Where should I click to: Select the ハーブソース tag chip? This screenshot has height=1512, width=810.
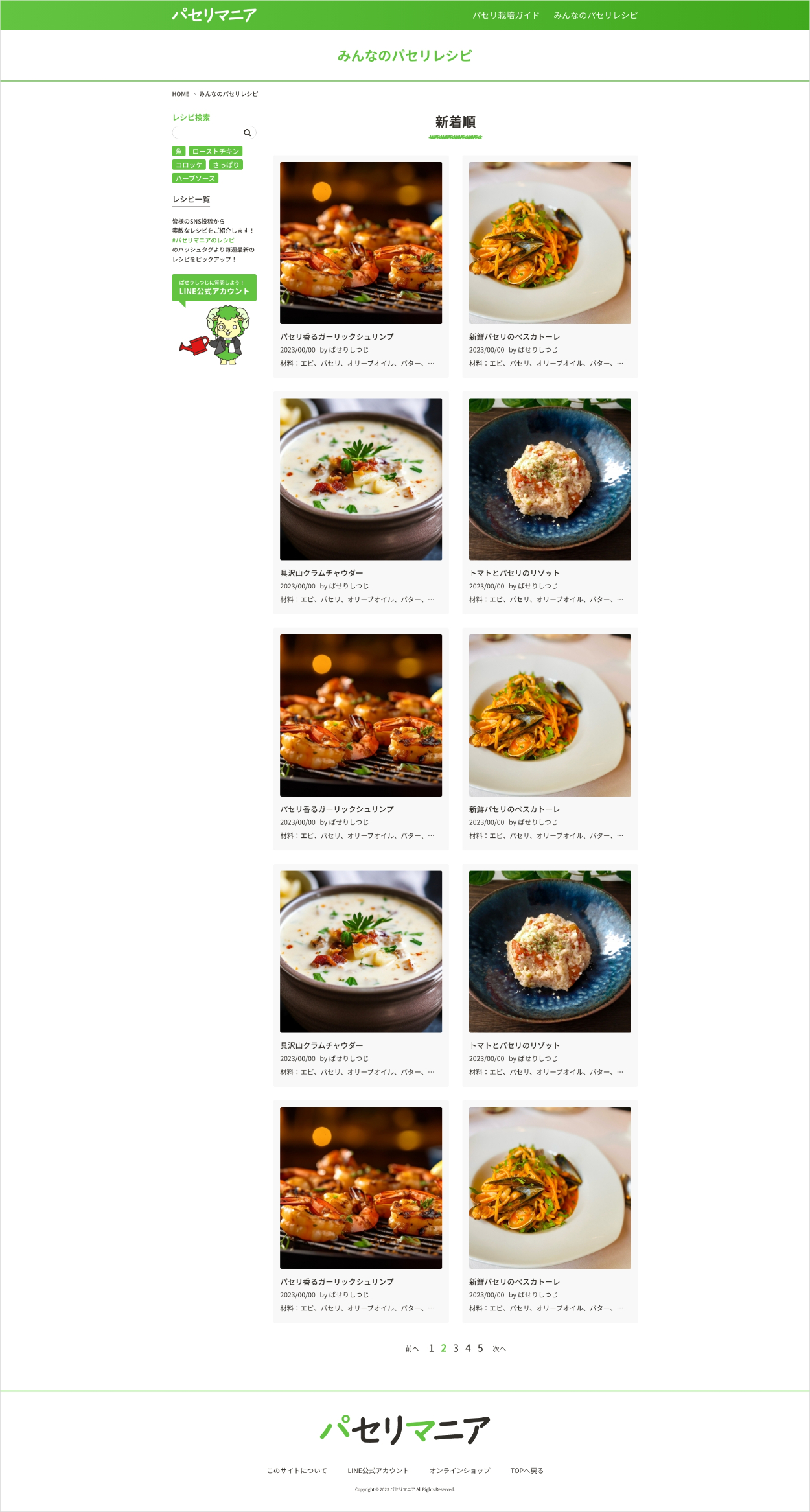click(195, 178)
